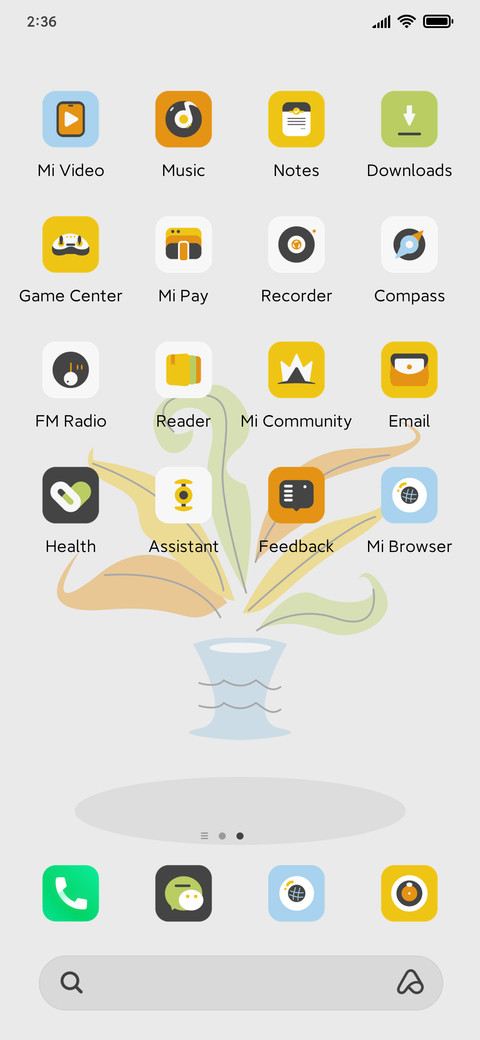The image size is (480, 1040).
Task: Open the labeled Mi Browser app
Action: pos(409,495)
